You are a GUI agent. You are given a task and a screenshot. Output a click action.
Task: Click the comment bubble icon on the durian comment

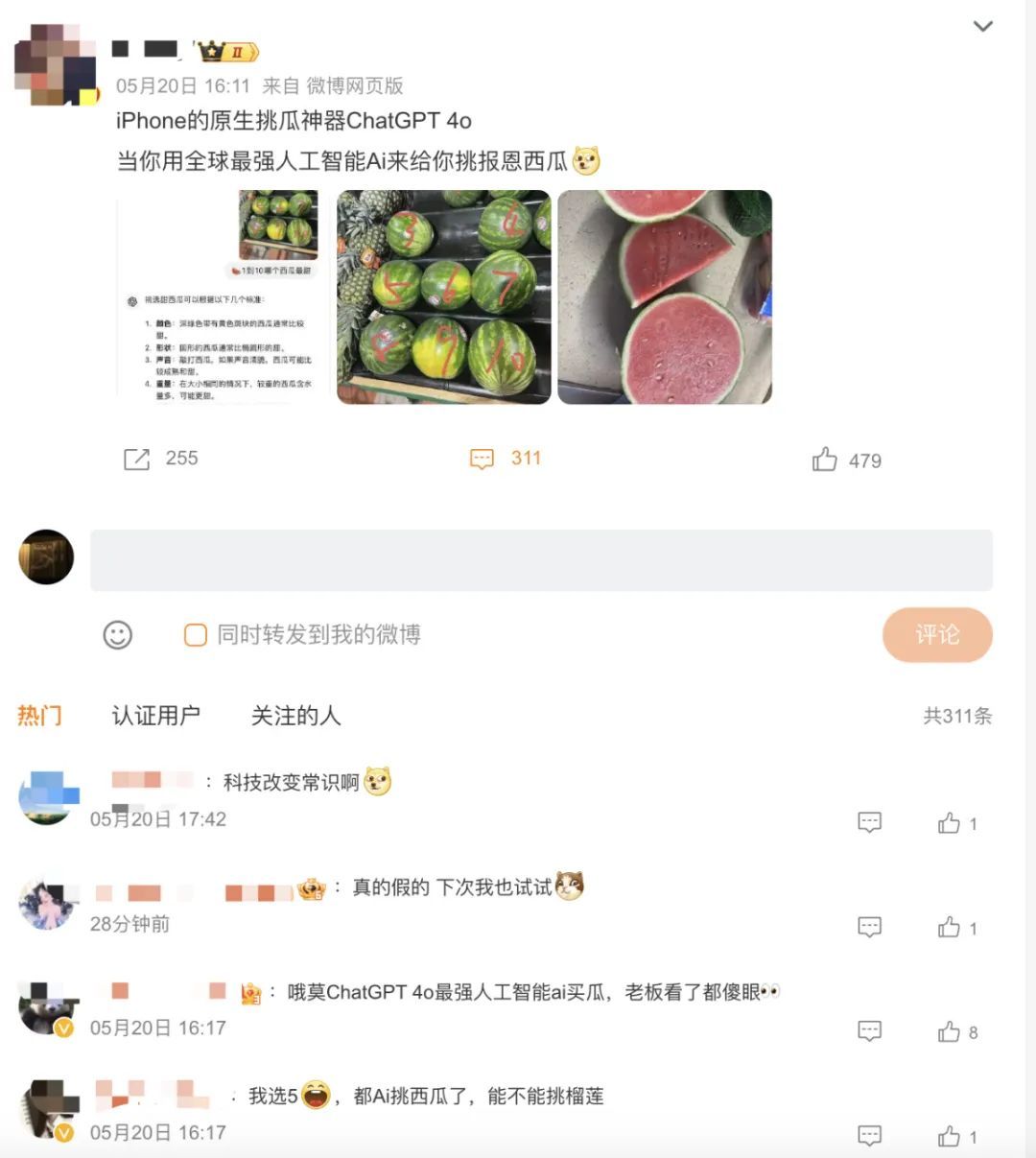coord(868,1136)
